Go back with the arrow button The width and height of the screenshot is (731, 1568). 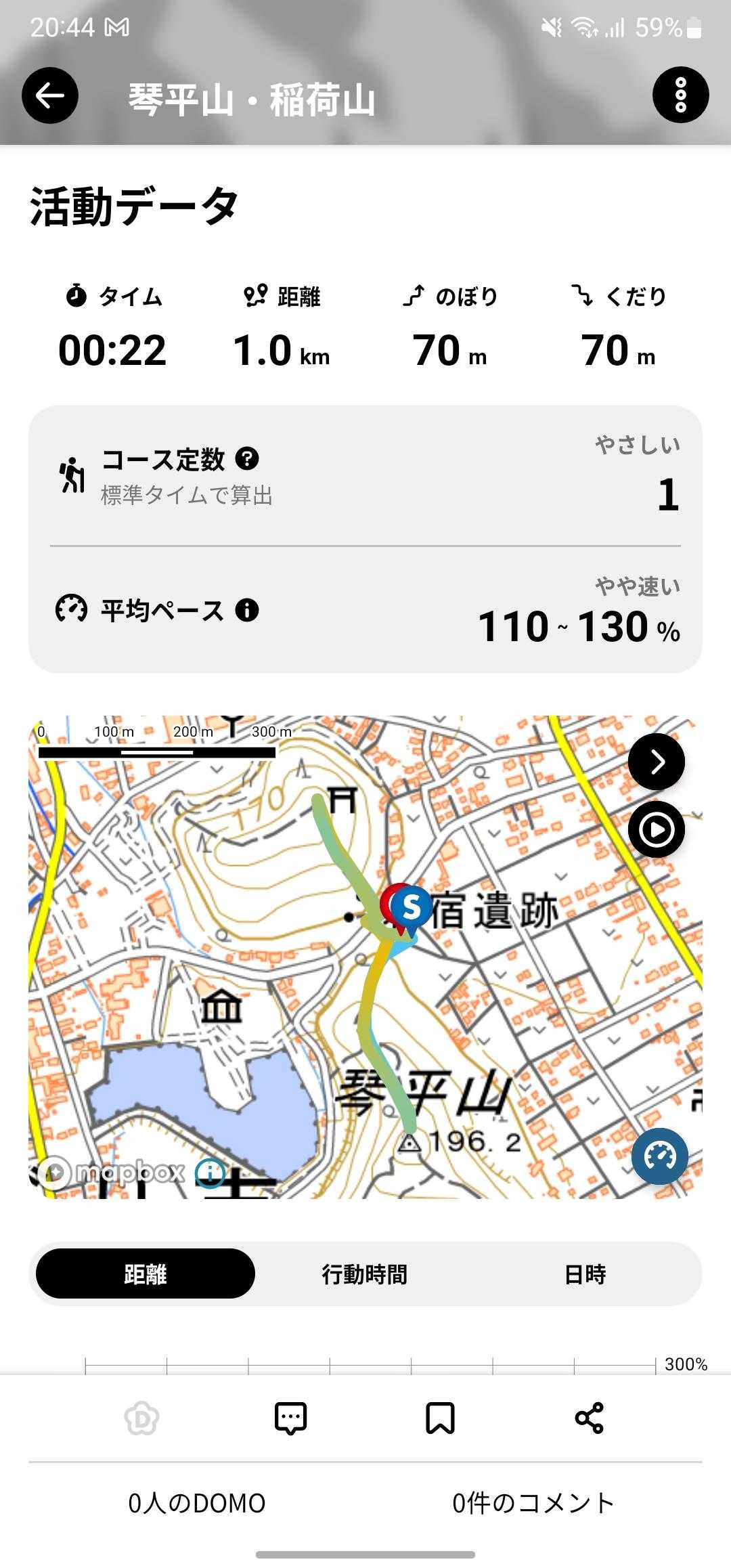[50, 95]
